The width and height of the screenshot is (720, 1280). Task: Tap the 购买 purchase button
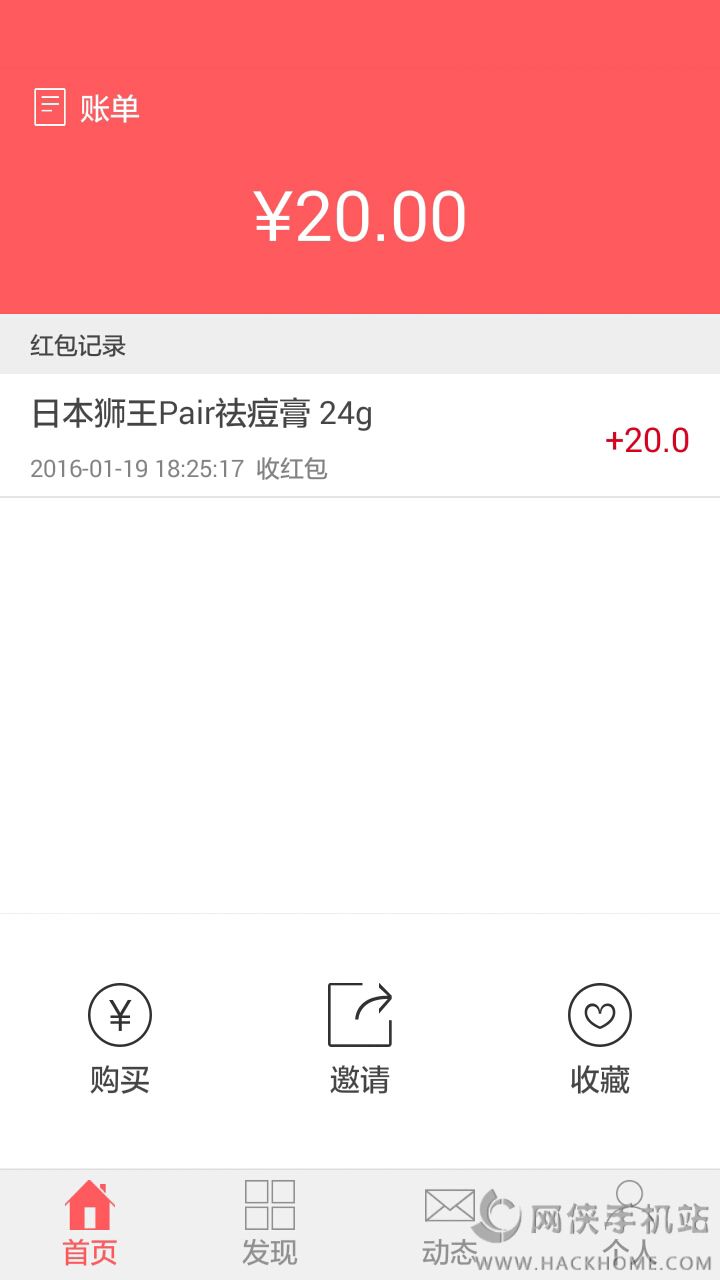point(120,1038)
